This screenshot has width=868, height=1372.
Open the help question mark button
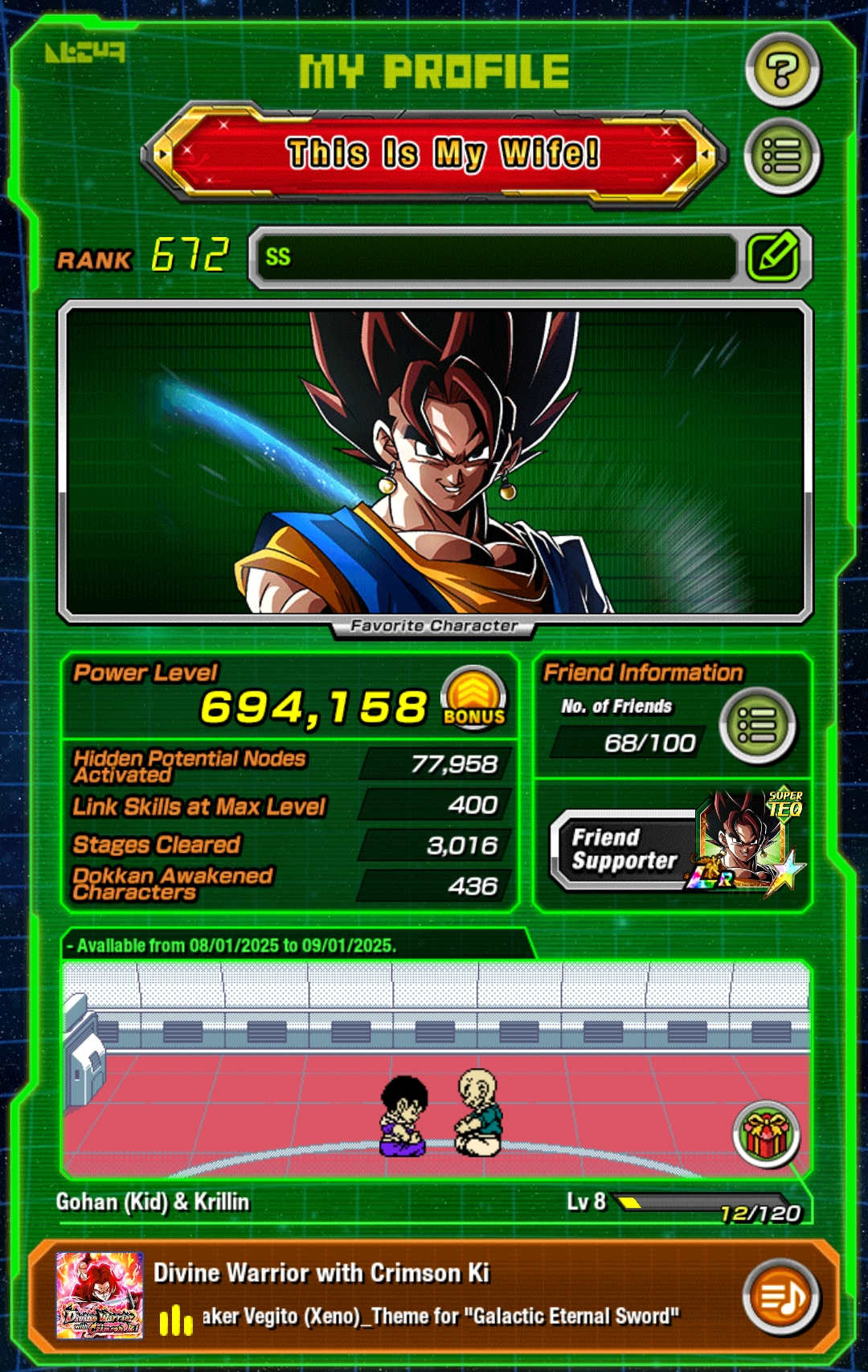point(782,71)
